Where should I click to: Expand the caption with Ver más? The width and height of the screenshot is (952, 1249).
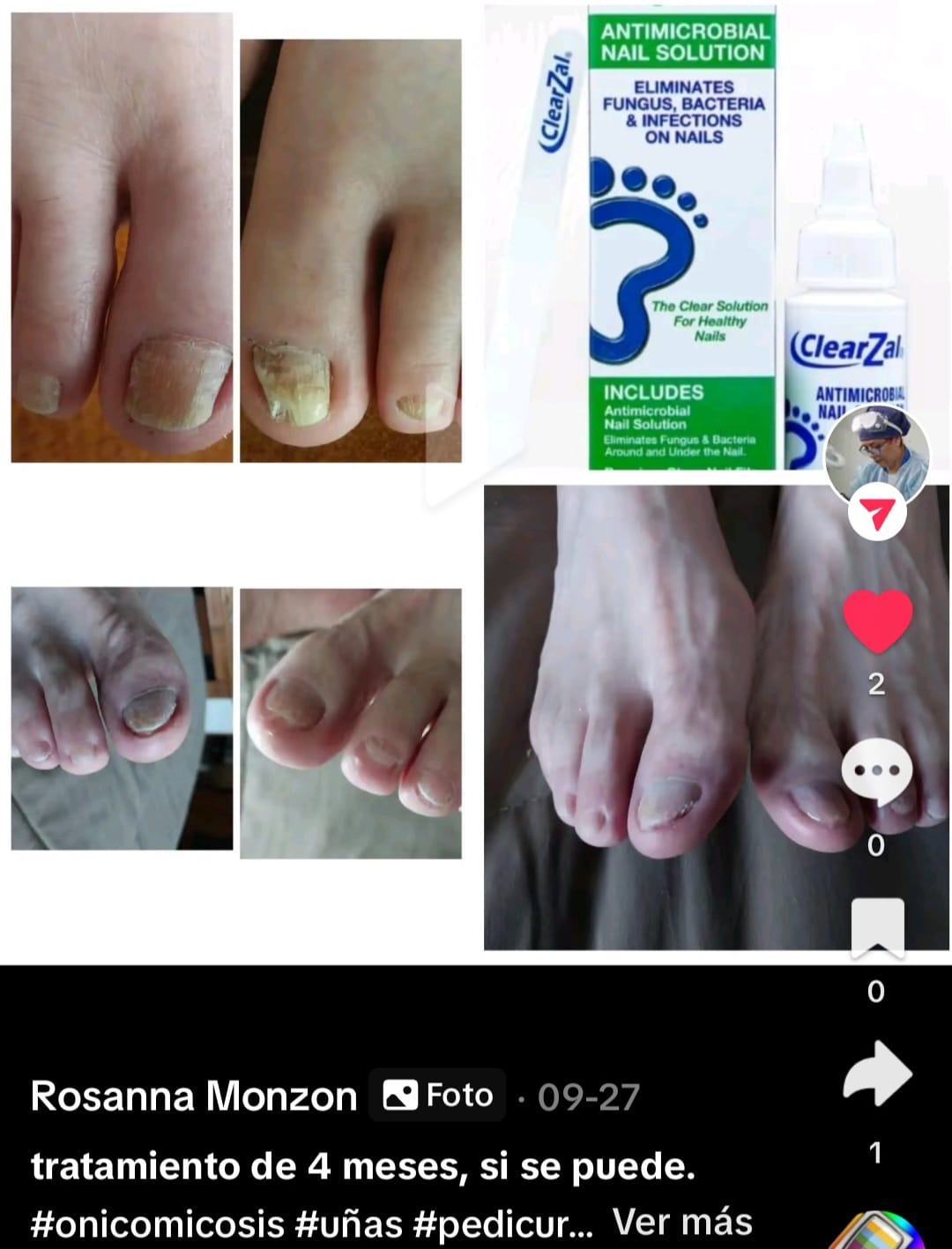(682, 1222)
